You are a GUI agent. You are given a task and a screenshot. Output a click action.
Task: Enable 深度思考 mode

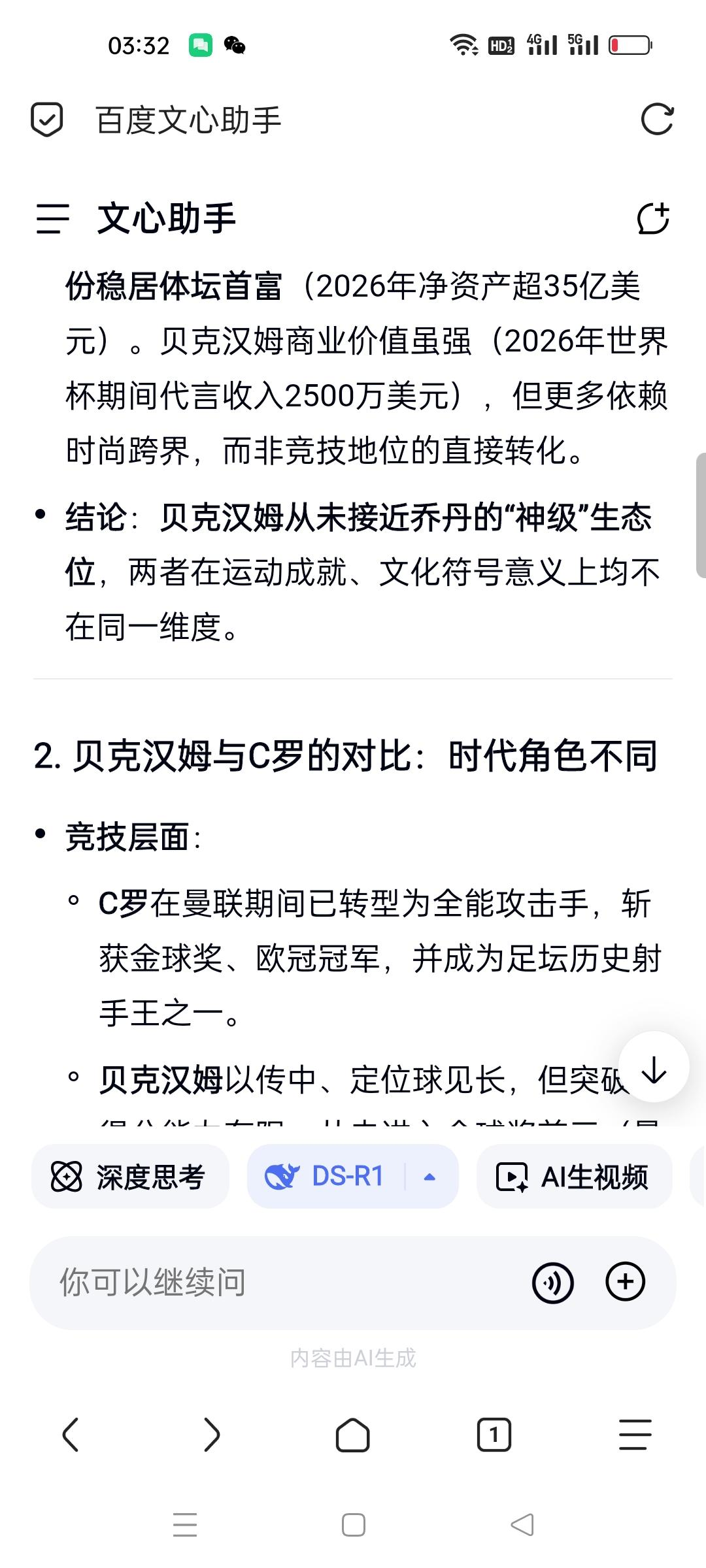click(130, 1177)
